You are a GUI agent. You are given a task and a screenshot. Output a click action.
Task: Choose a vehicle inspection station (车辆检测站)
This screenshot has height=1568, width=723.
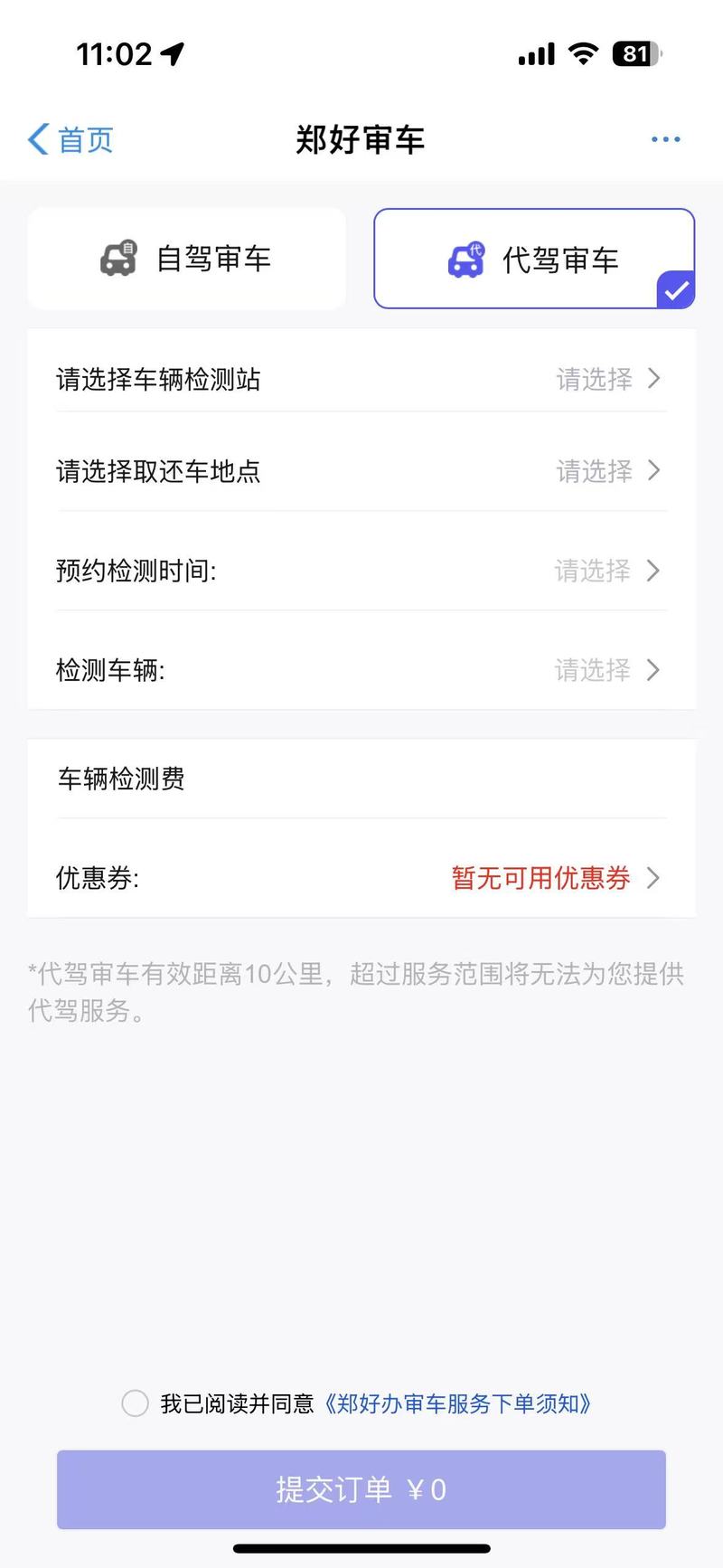pos(361,379)
